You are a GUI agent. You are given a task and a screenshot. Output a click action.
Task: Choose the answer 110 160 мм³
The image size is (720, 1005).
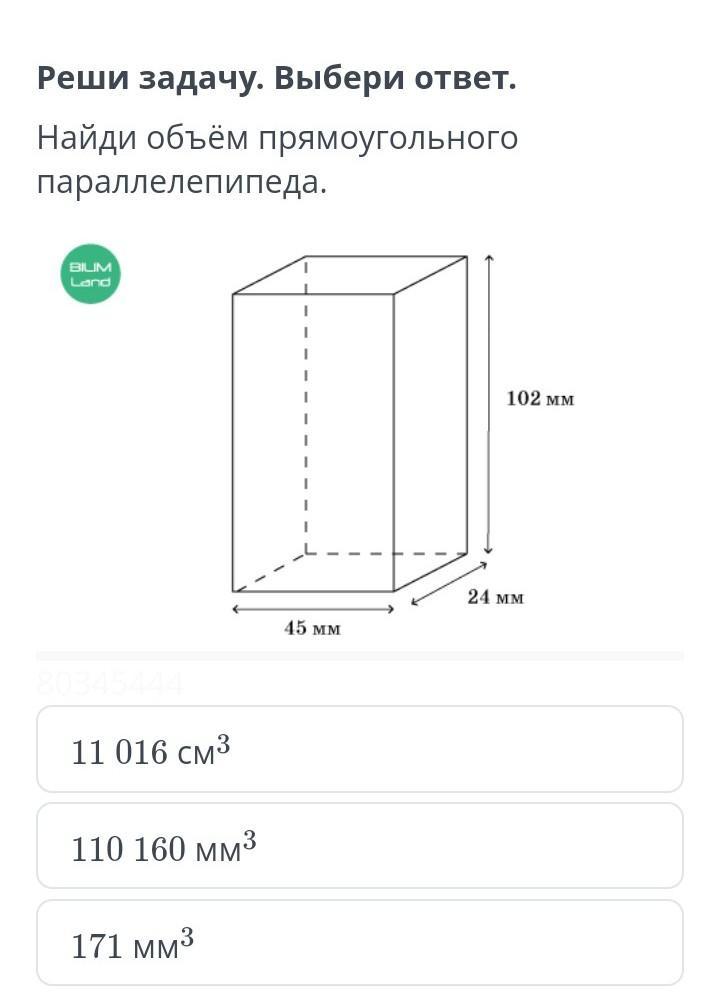pos(360,847)
